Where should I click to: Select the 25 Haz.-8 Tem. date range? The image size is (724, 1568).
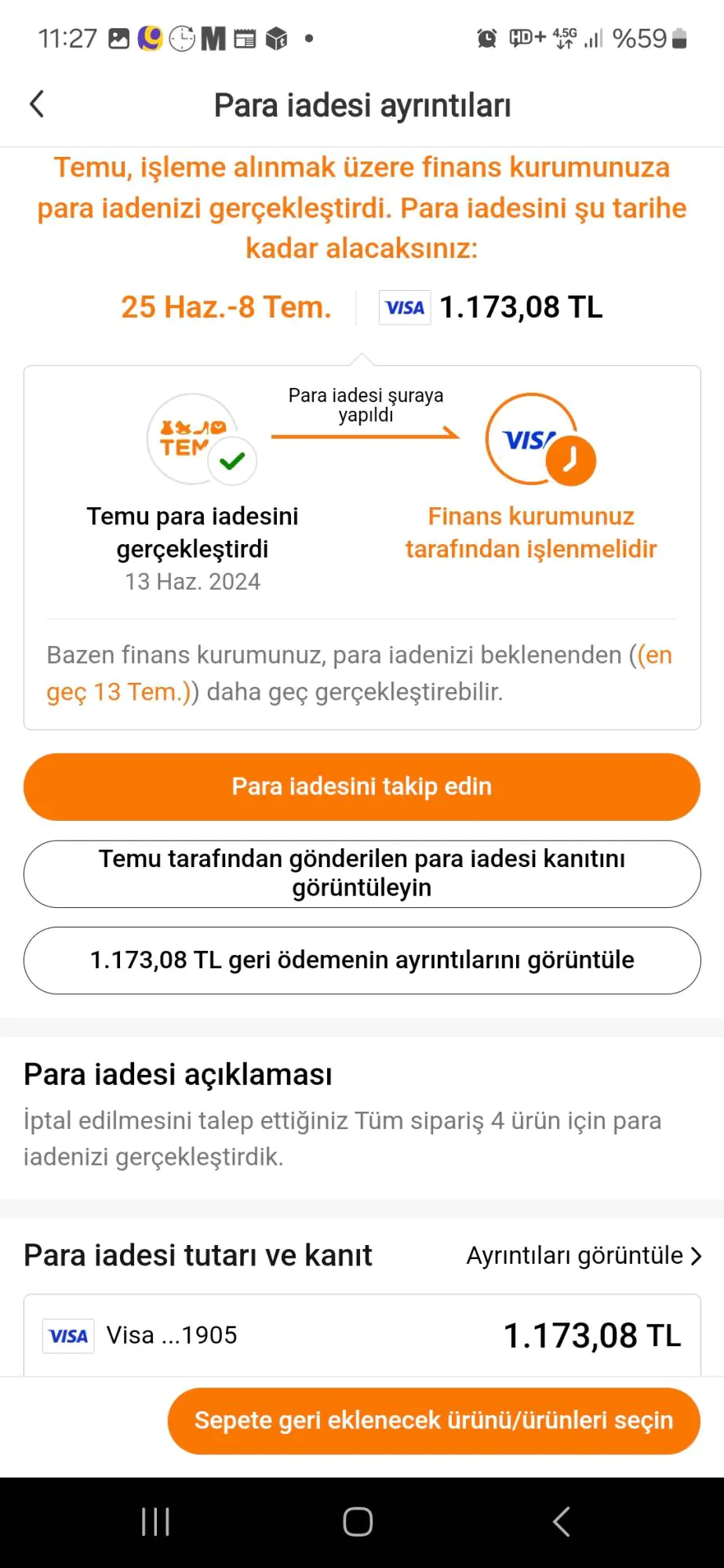(226, 307)
